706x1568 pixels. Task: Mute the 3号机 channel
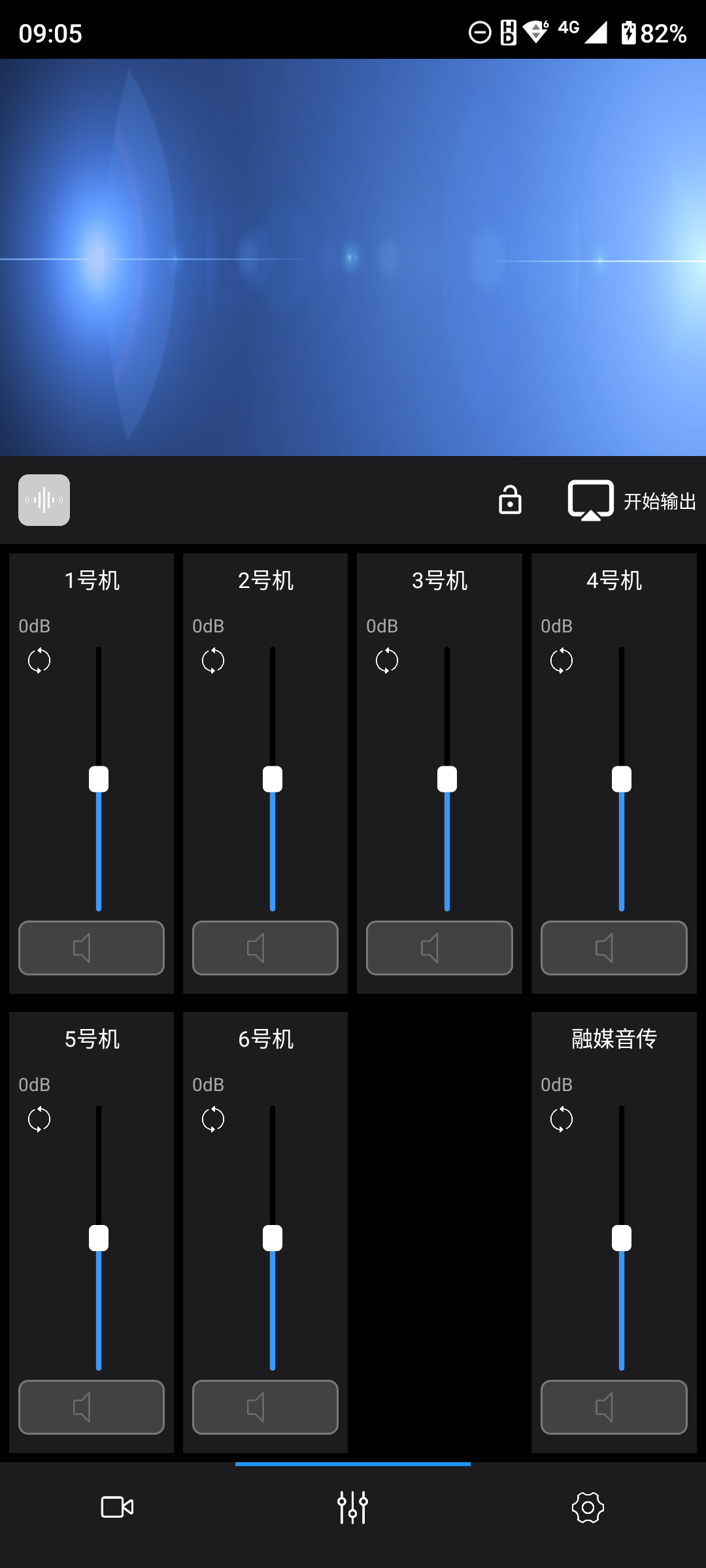coord(439,948)
